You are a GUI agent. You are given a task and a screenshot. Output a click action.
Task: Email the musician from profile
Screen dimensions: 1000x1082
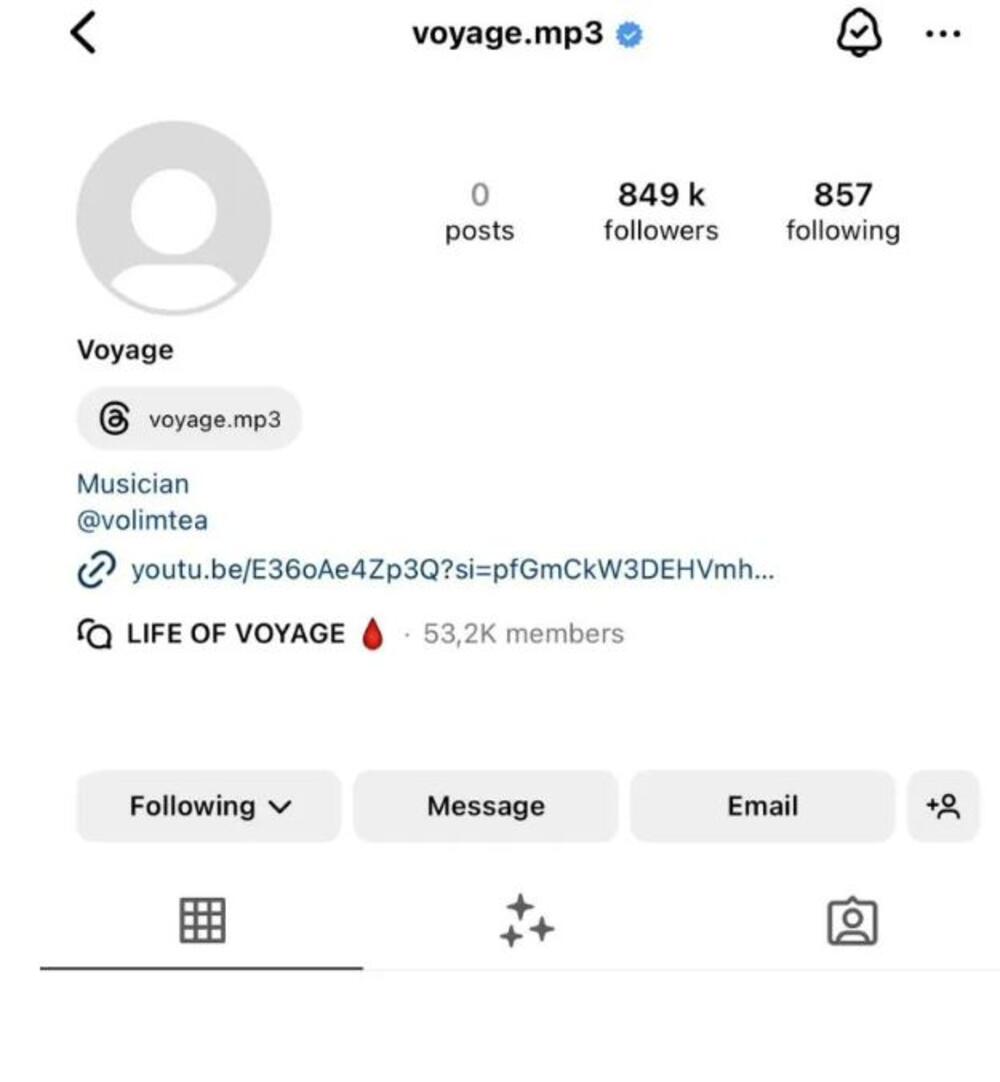[762, 806]
